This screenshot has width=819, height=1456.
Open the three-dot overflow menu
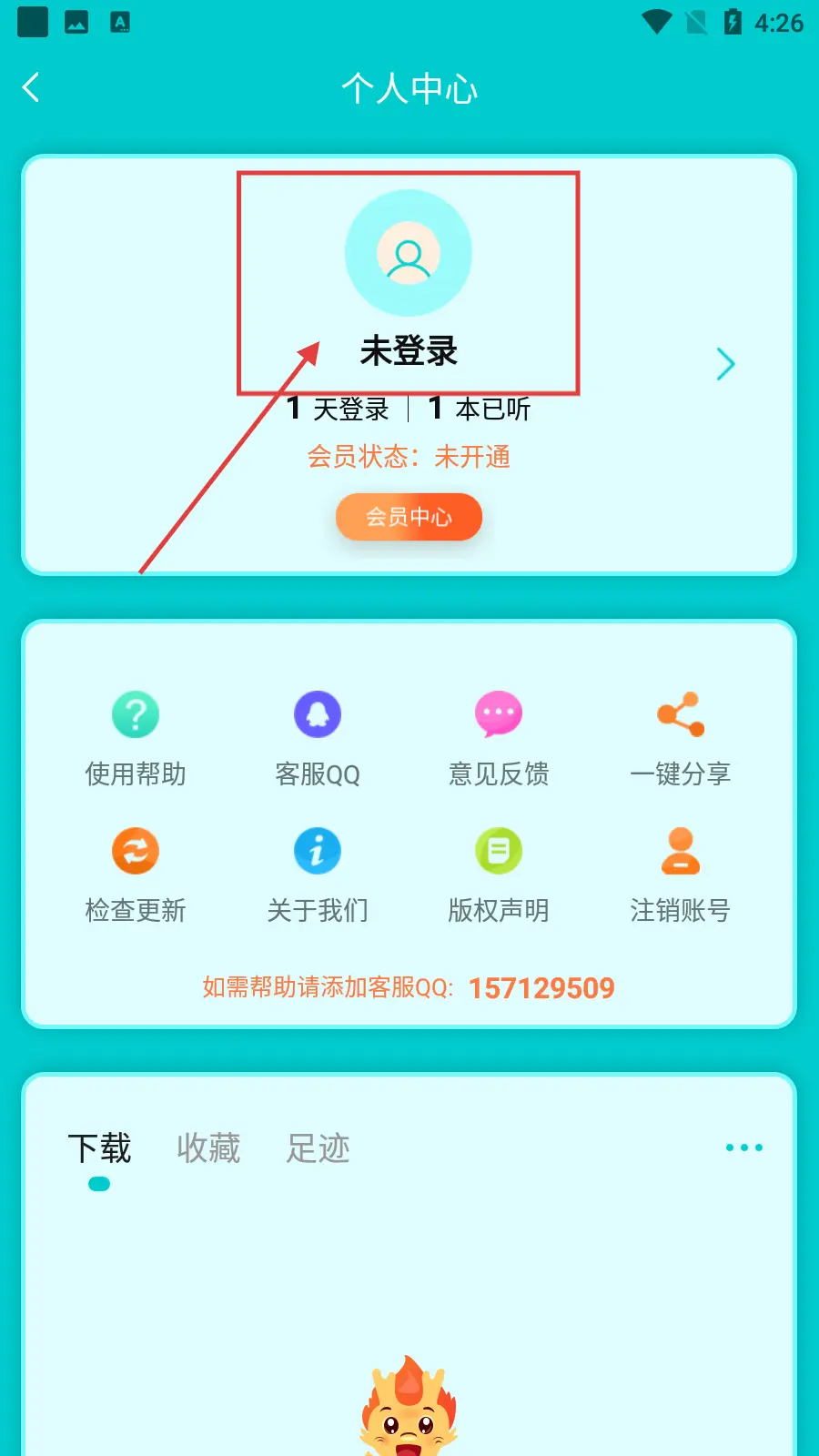tap(743, 1147)
